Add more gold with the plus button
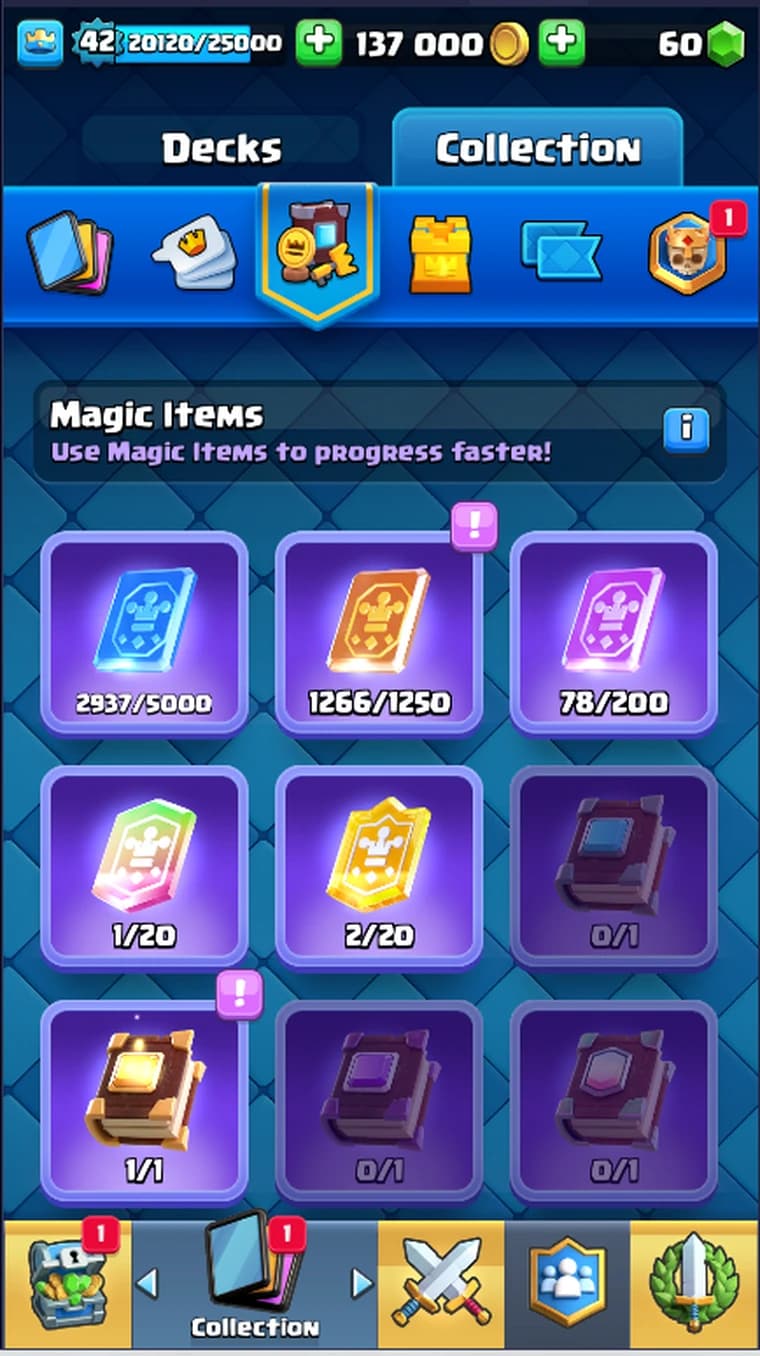The width and height of the screenshot is (760, 1356). [x=561, y=43]
